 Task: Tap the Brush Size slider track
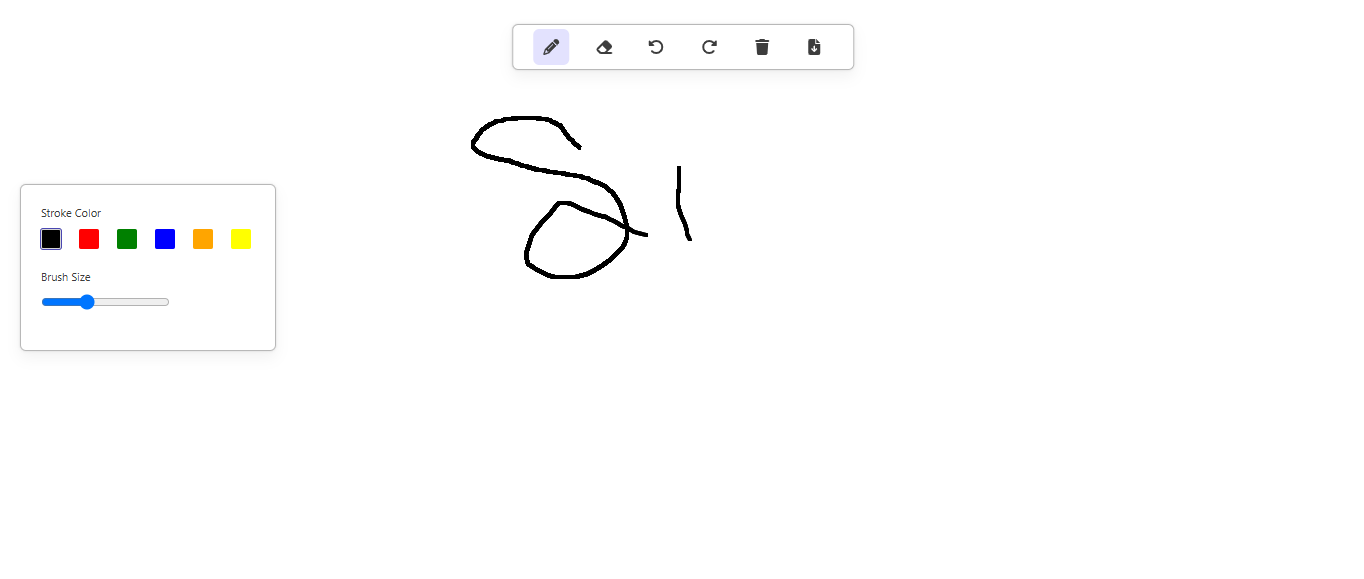click(x=130, y=302)
